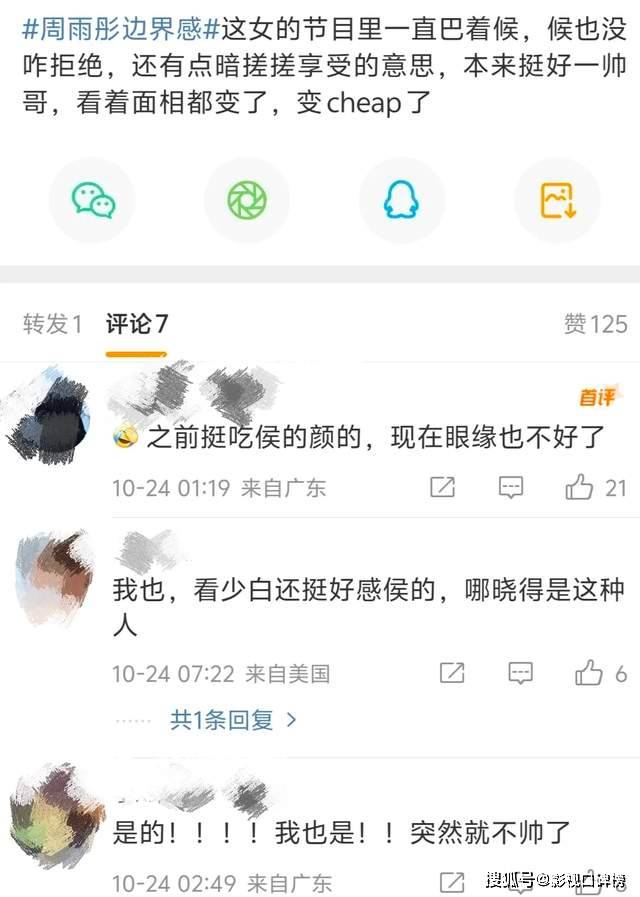640x897 pixels.
Task: Share the post to WeChat
Action: (x=93, y=201)
